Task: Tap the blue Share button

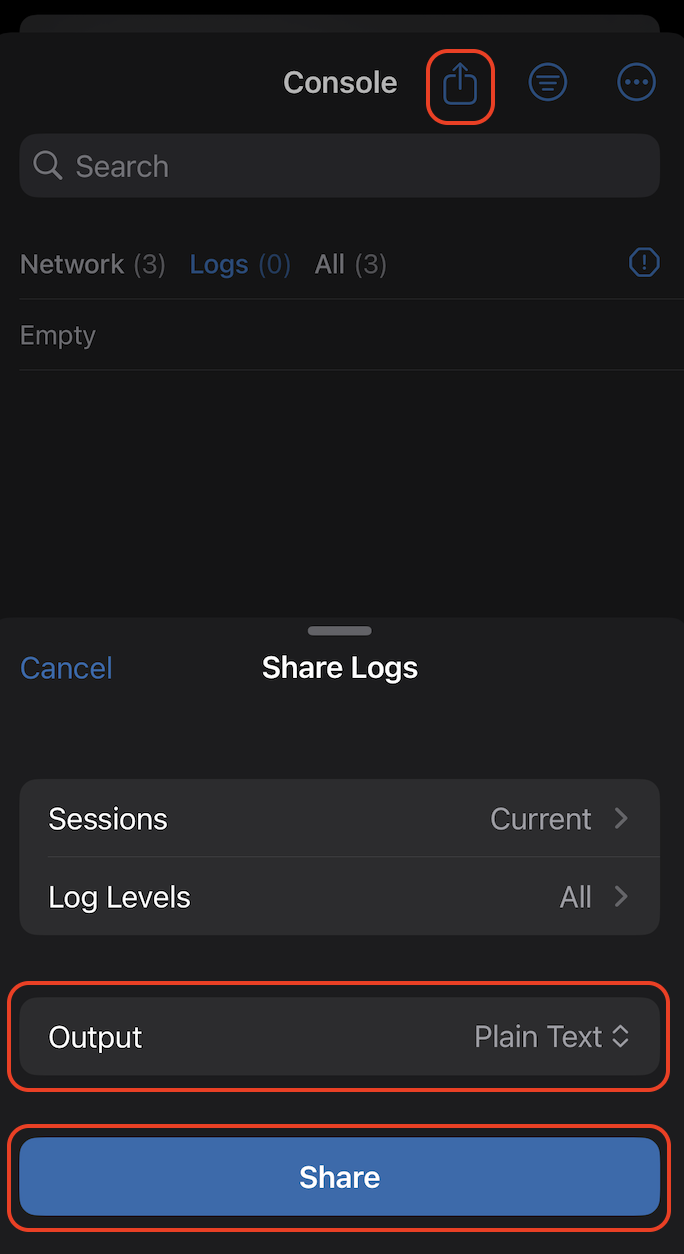Action: [x=340, y=1177]
